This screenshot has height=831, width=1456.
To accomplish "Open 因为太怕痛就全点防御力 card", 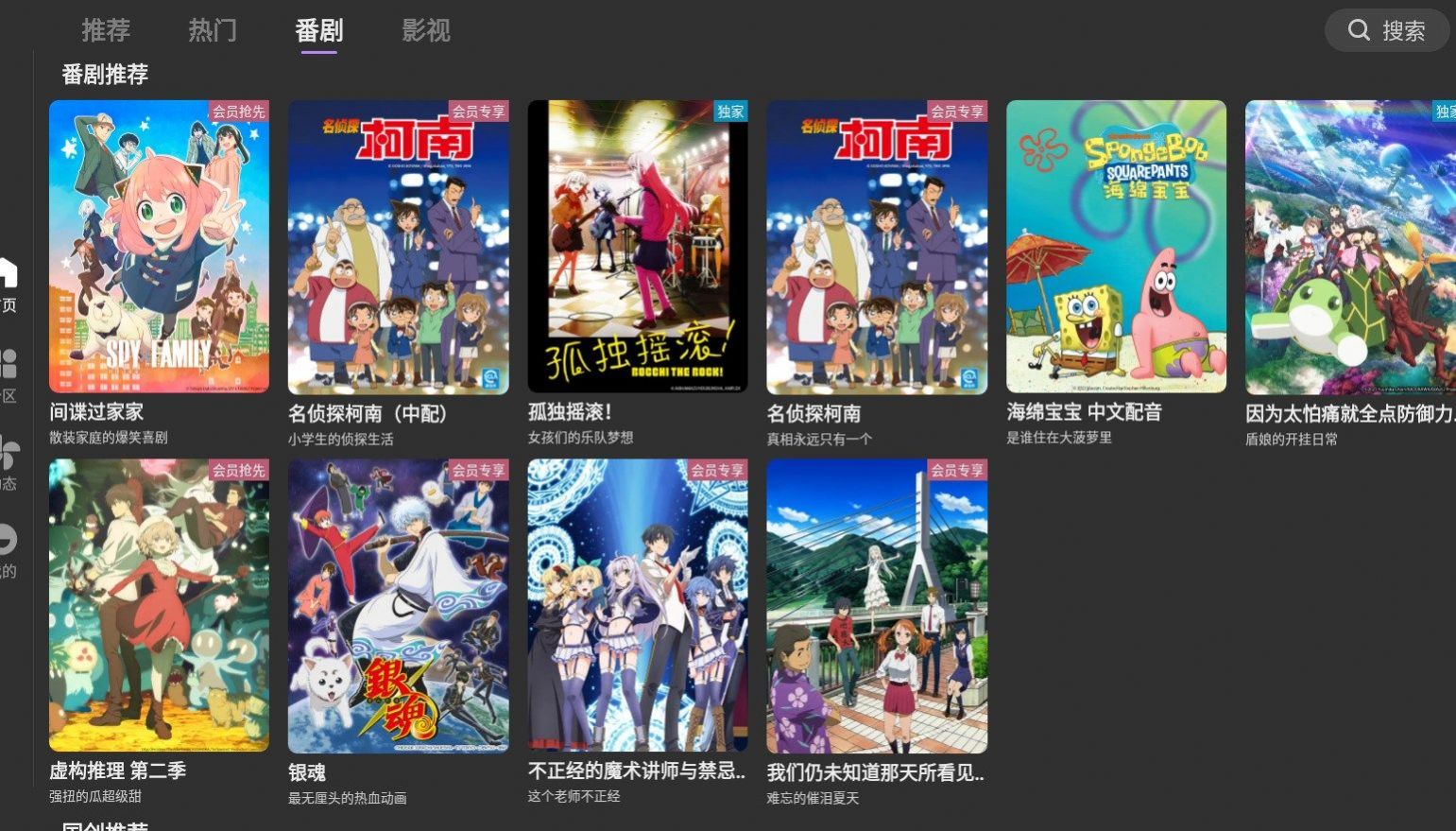I will [1350, 247].
